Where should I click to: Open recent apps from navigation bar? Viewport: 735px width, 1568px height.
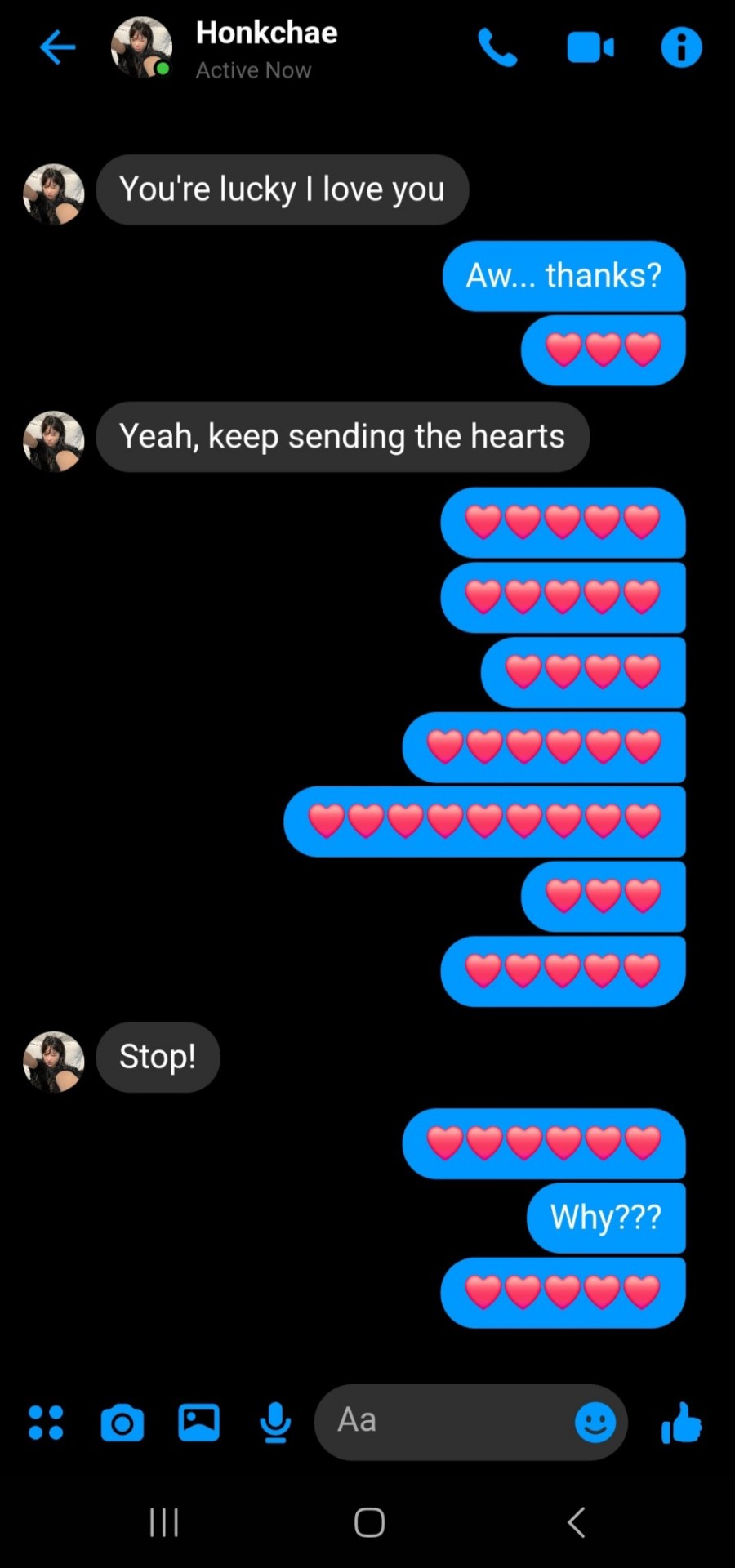(x=163, y=1522)
